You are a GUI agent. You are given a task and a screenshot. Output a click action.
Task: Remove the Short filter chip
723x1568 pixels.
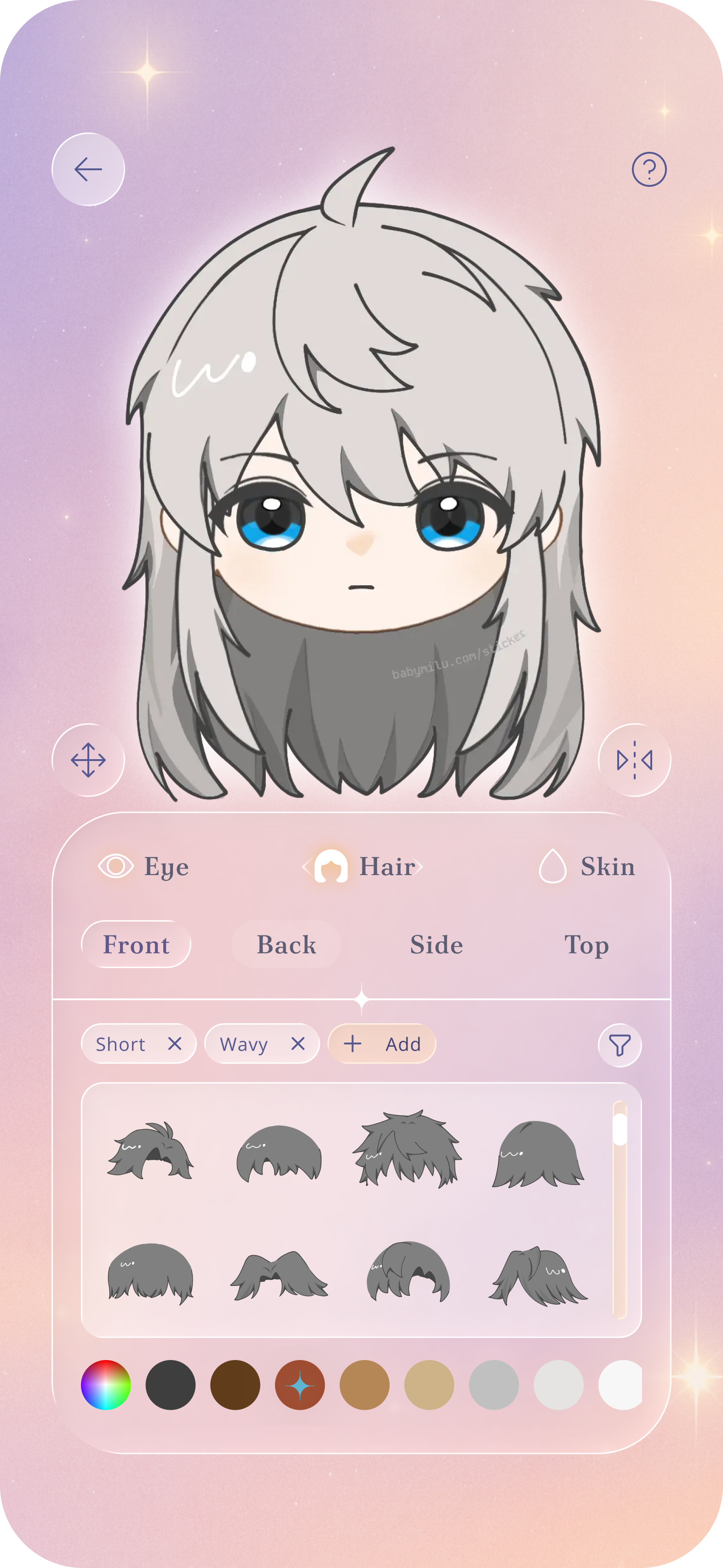[x=175, y=1044]
